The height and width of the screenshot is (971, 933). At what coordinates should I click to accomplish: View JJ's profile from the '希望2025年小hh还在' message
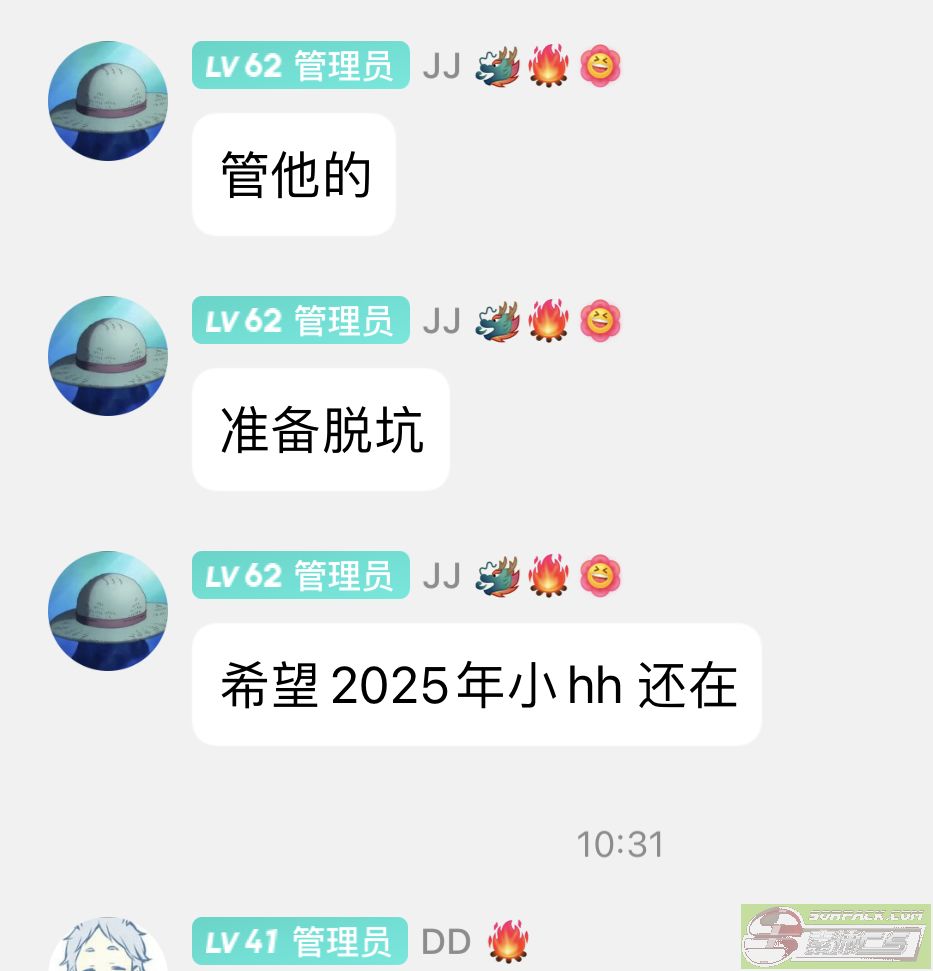click(x=108, y=611)
